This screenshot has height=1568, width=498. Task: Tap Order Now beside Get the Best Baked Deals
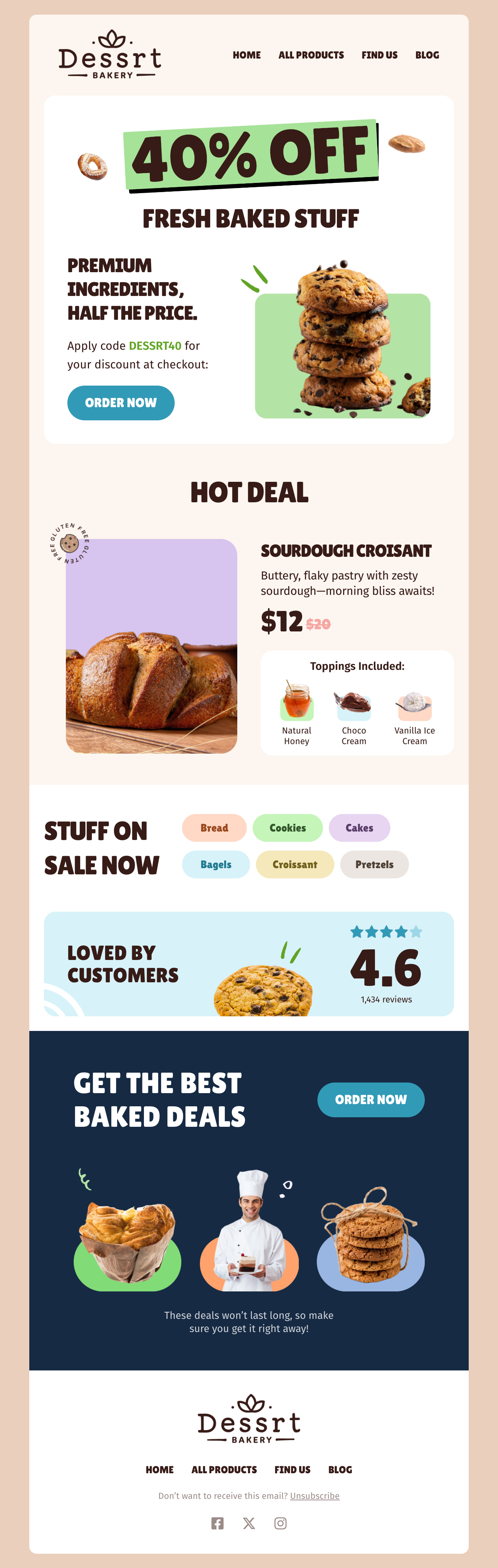(371, 1099)
